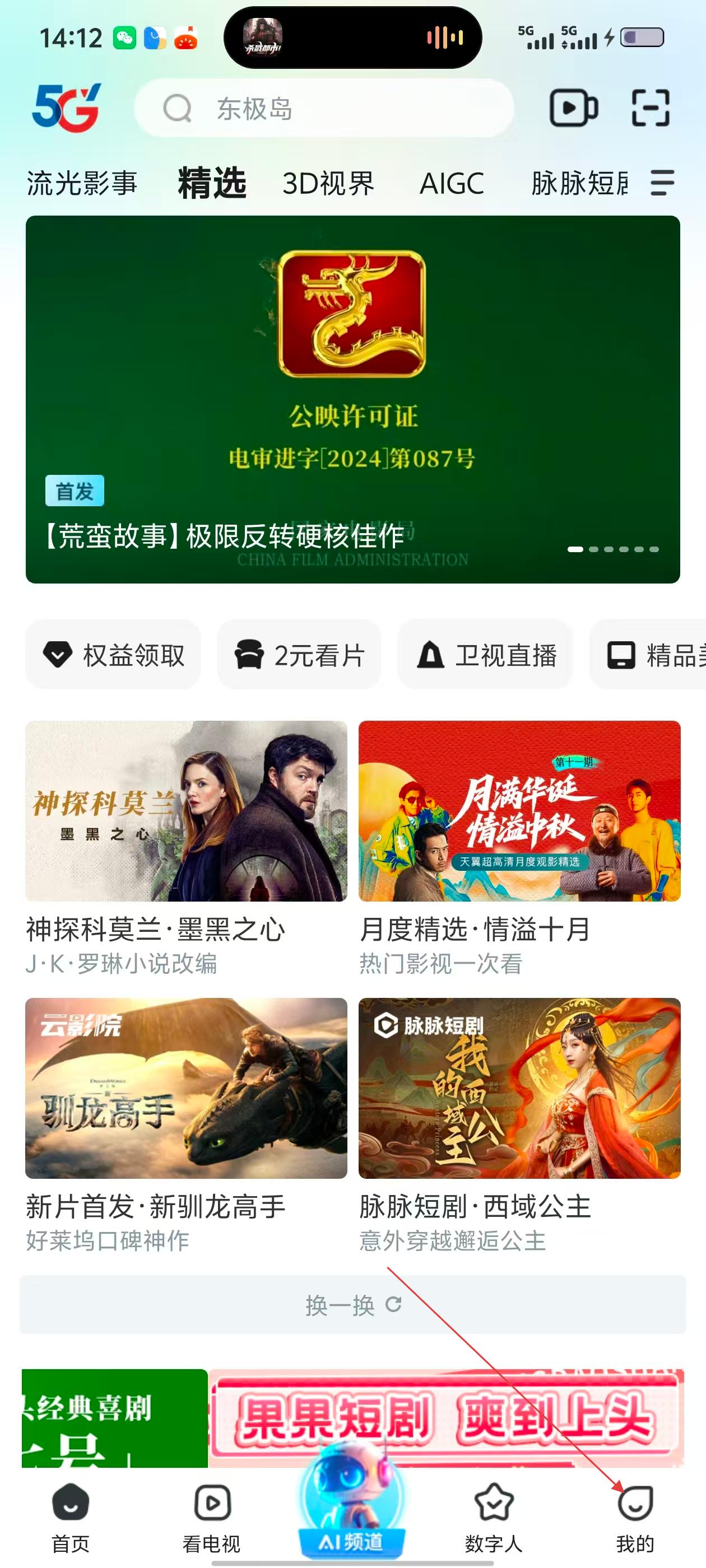The width and height of the screenshot is (706, 1568).
Task: Open the scan icon
Action: pos(650,108)
